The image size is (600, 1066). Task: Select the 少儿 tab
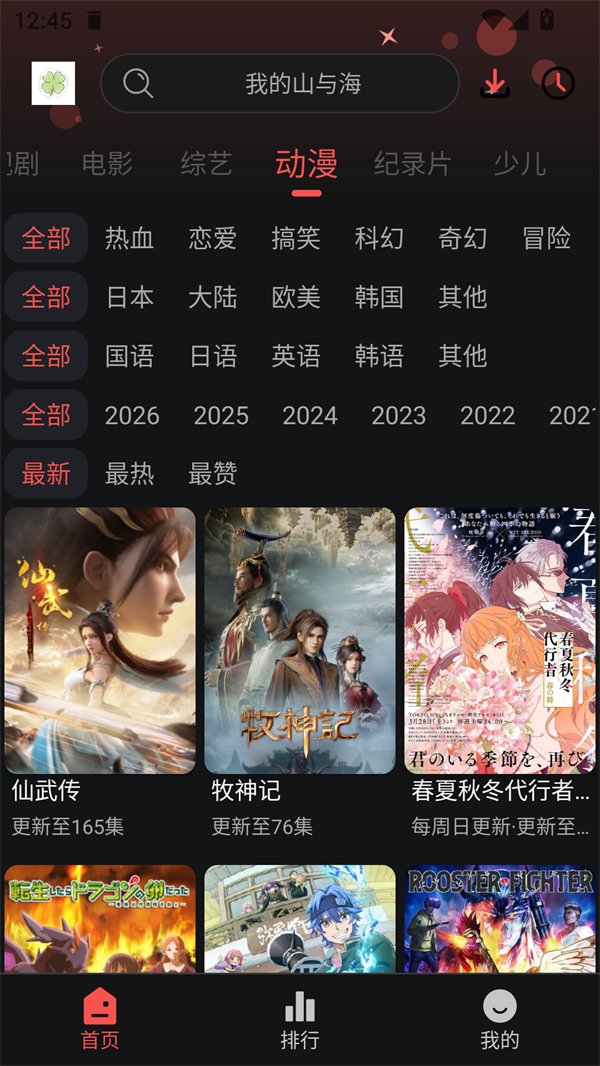[x=520, y=163]
